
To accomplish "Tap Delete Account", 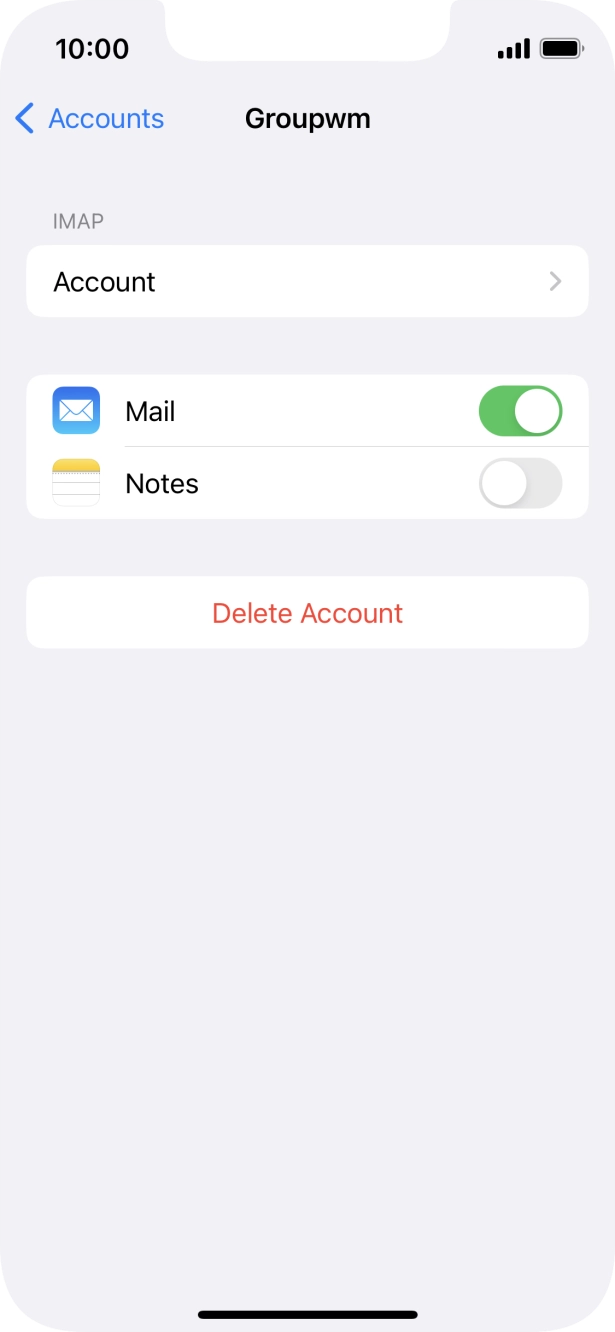I will (x=307, y=613).
